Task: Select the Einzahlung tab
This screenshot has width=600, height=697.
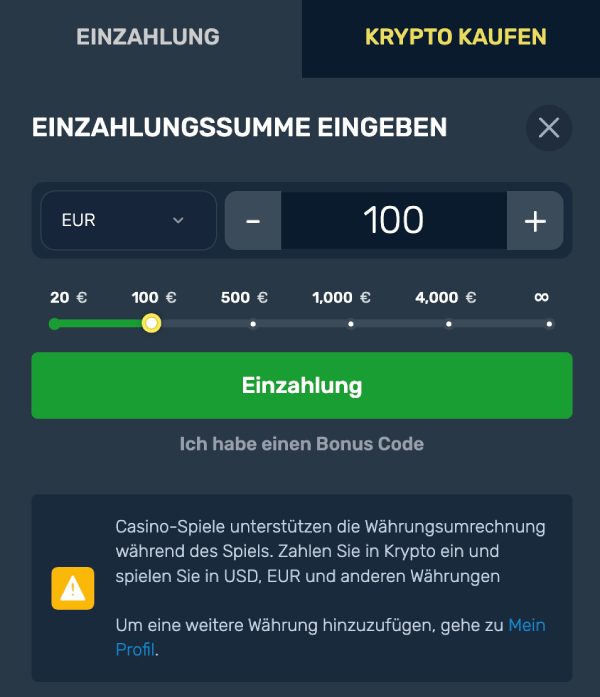Action: pyautogui.click(x=148, y=38)
